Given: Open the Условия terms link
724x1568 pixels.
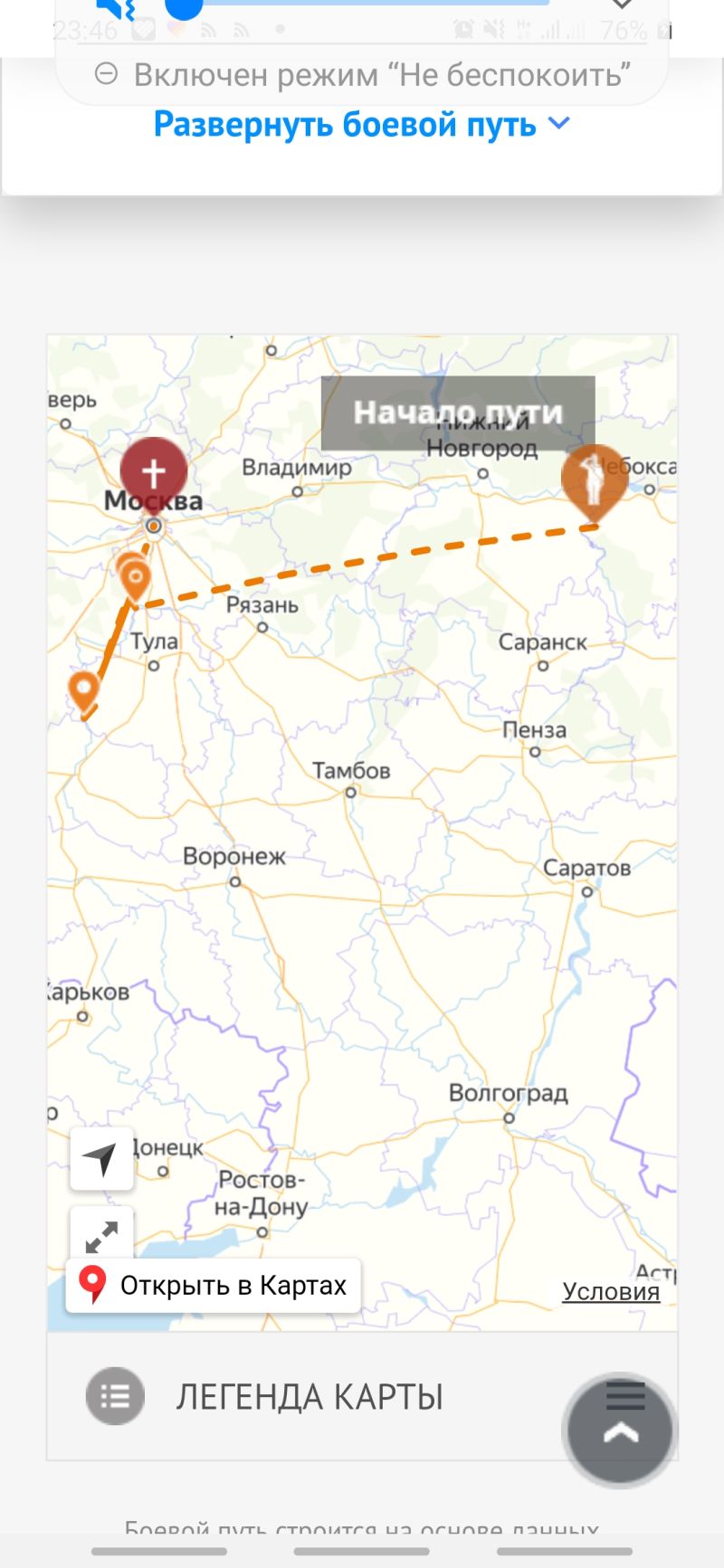Looking at the screenshot, I should (611, 1291).
